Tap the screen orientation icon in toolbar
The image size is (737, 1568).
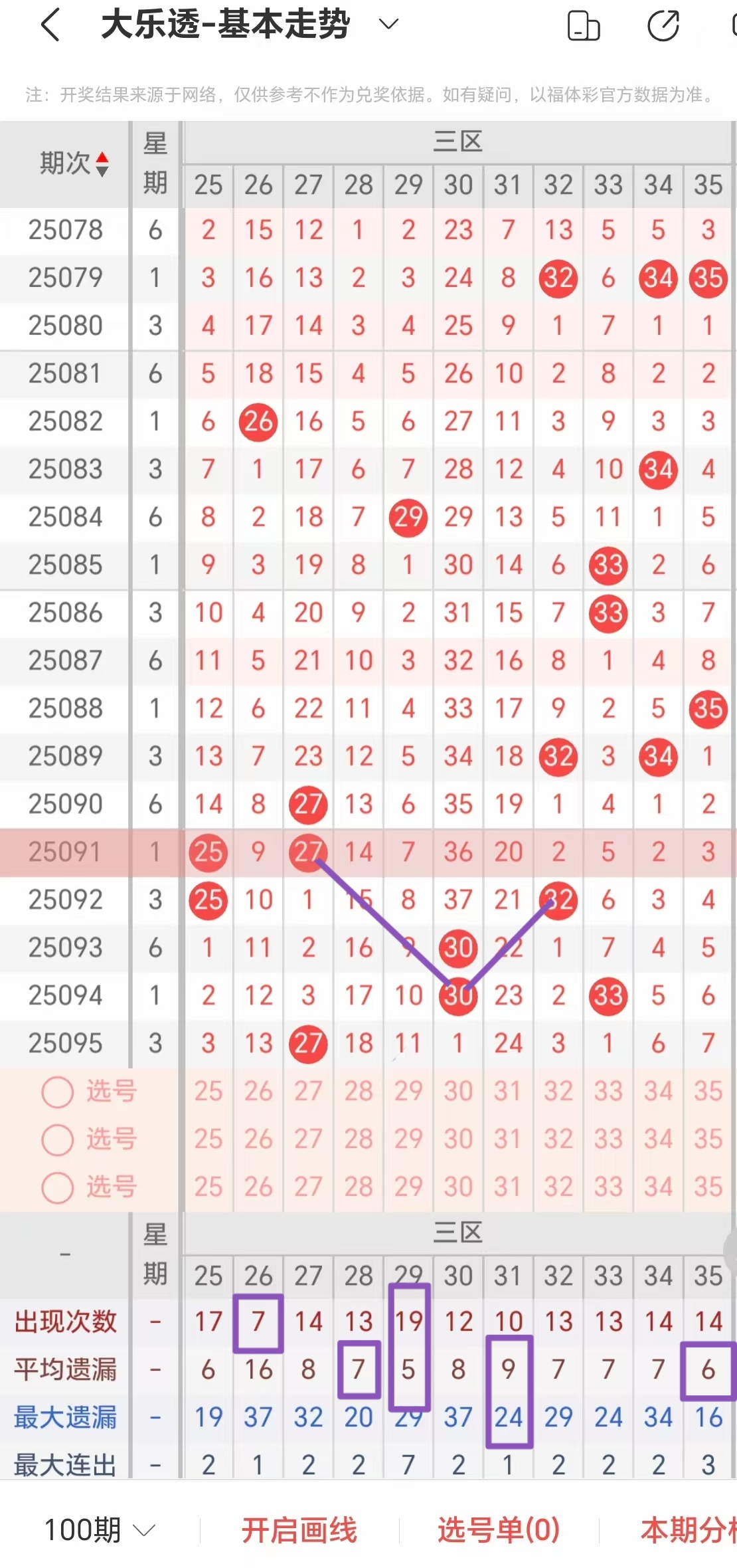[584, 26]
